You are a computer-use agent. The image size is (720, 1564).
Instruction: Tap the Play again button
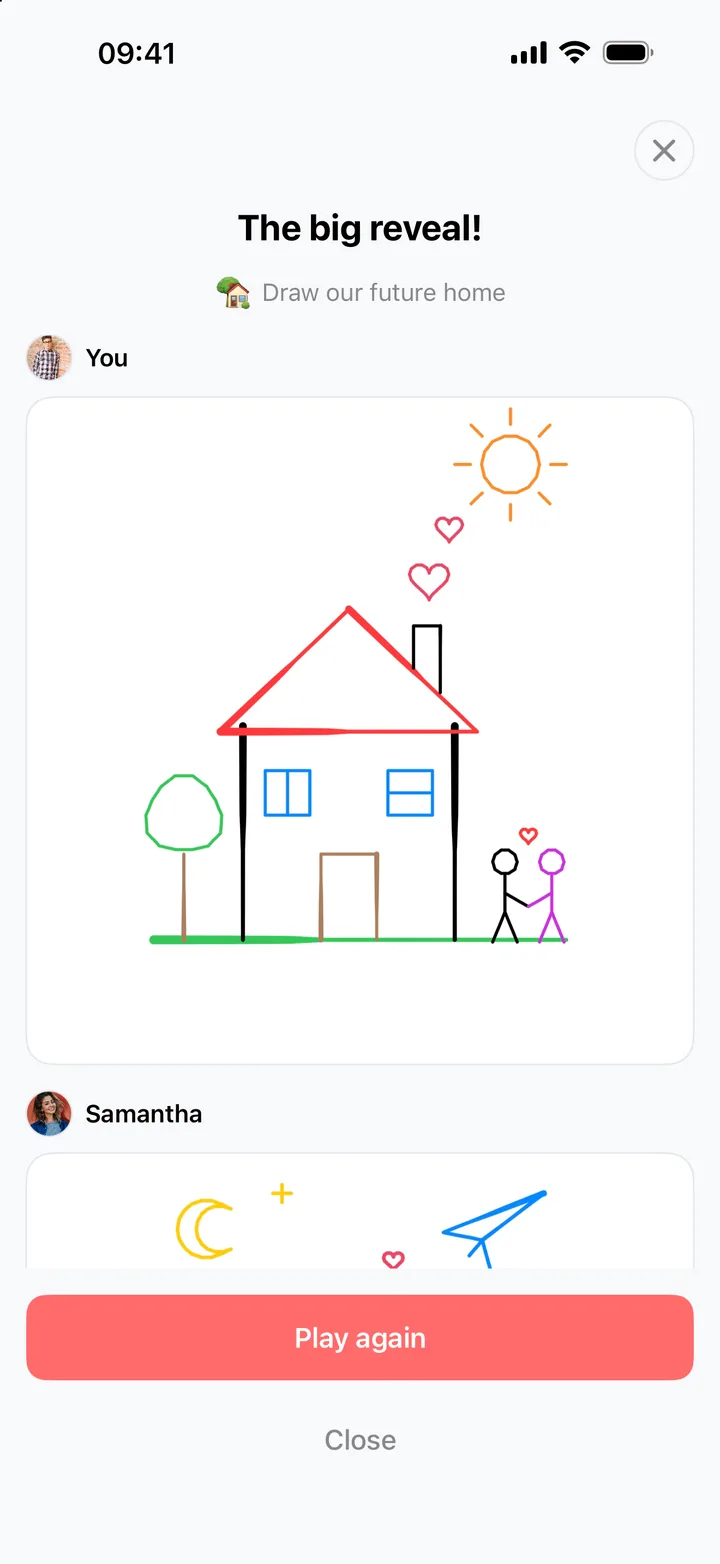pyautogui.click(x=360, y=1338)
